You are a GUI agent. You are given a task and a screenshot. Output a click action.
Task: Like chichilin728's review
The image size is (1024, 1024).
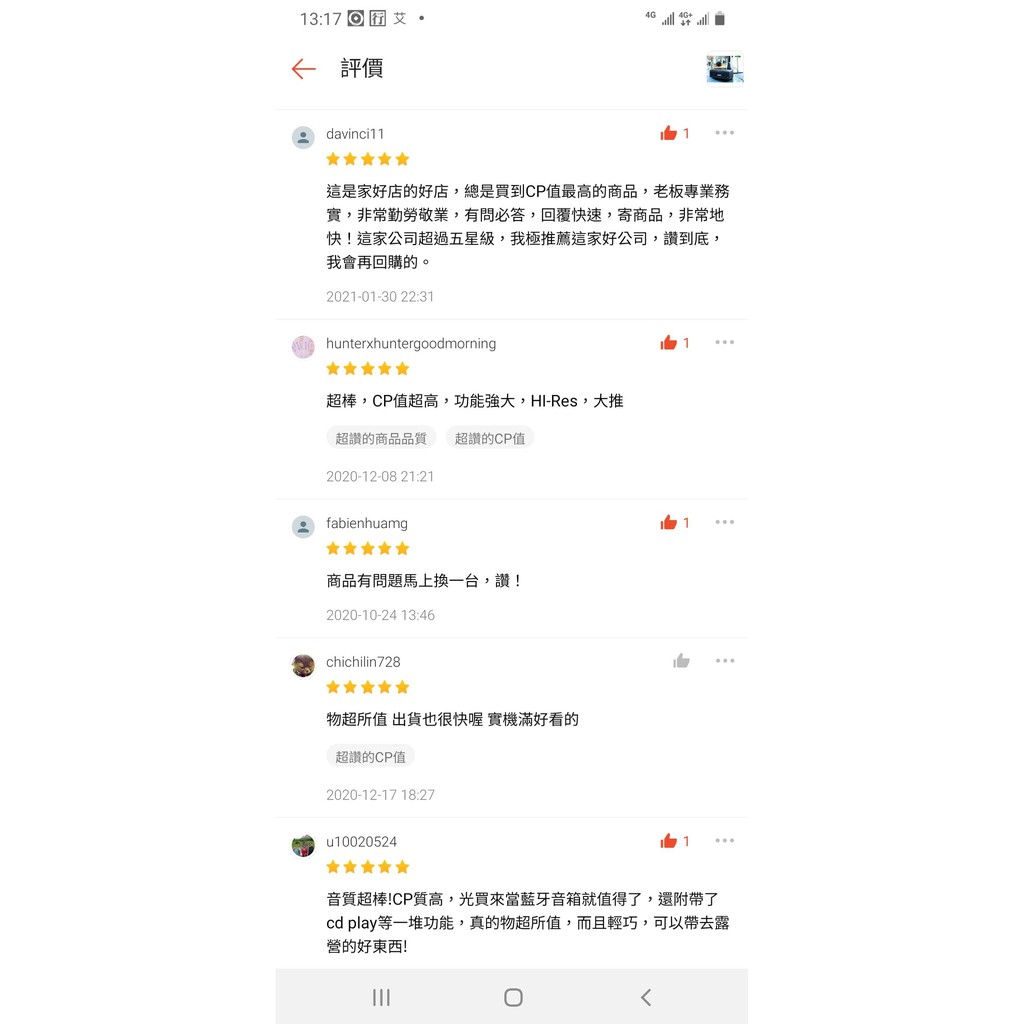681,661
